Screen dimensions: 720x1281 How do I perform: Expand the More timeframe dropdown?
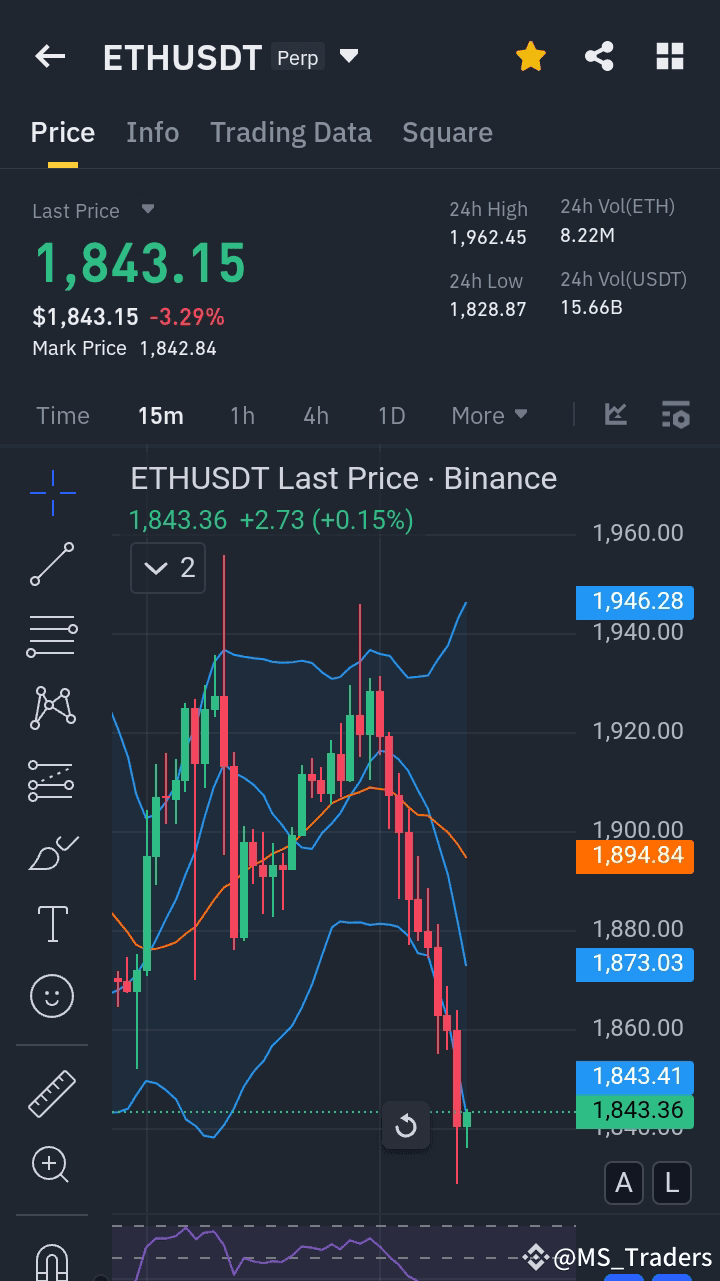[x=489, y=415]
